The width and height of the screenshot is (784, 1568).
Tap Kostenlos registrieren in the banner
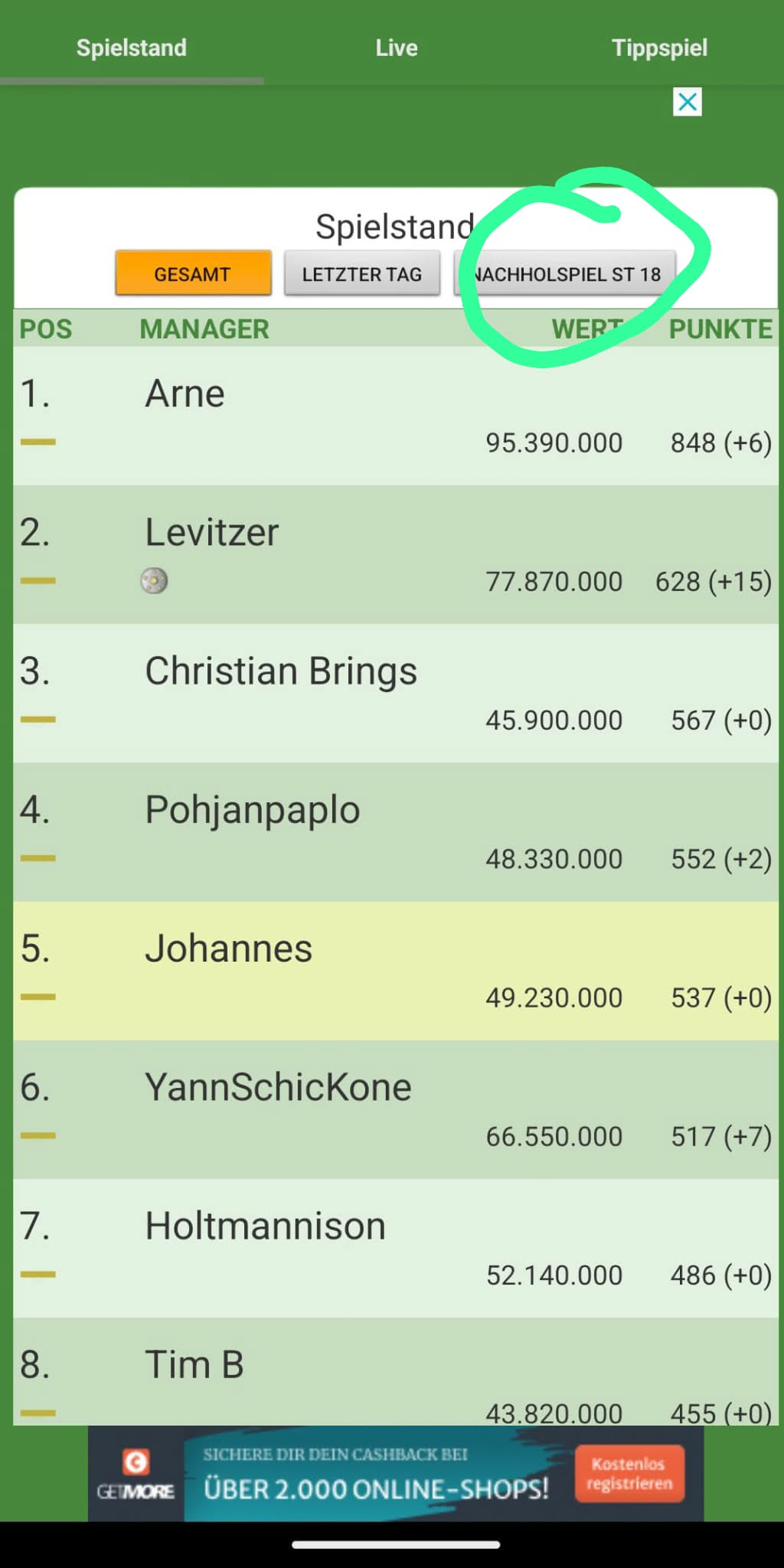[x=629, y=1474]
